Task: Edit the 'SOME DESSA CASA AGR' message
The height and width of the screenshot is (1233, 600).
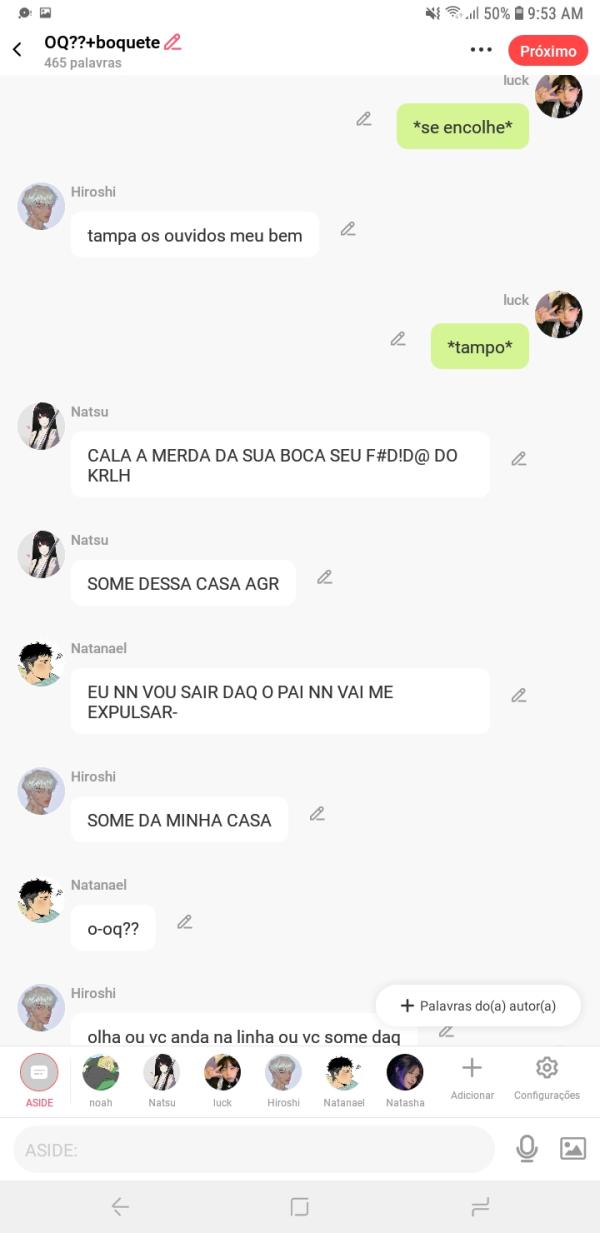Action: [x=324, y=577]
